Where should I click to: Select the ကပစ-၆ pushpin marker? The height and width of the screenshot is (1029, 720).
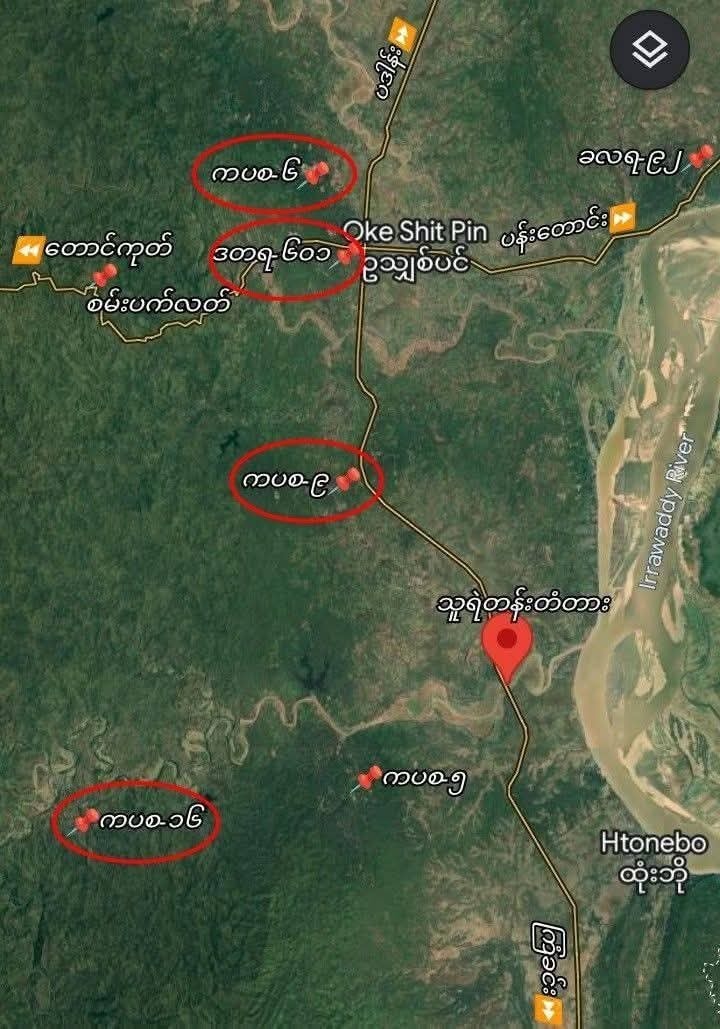[x=316, y=175]
